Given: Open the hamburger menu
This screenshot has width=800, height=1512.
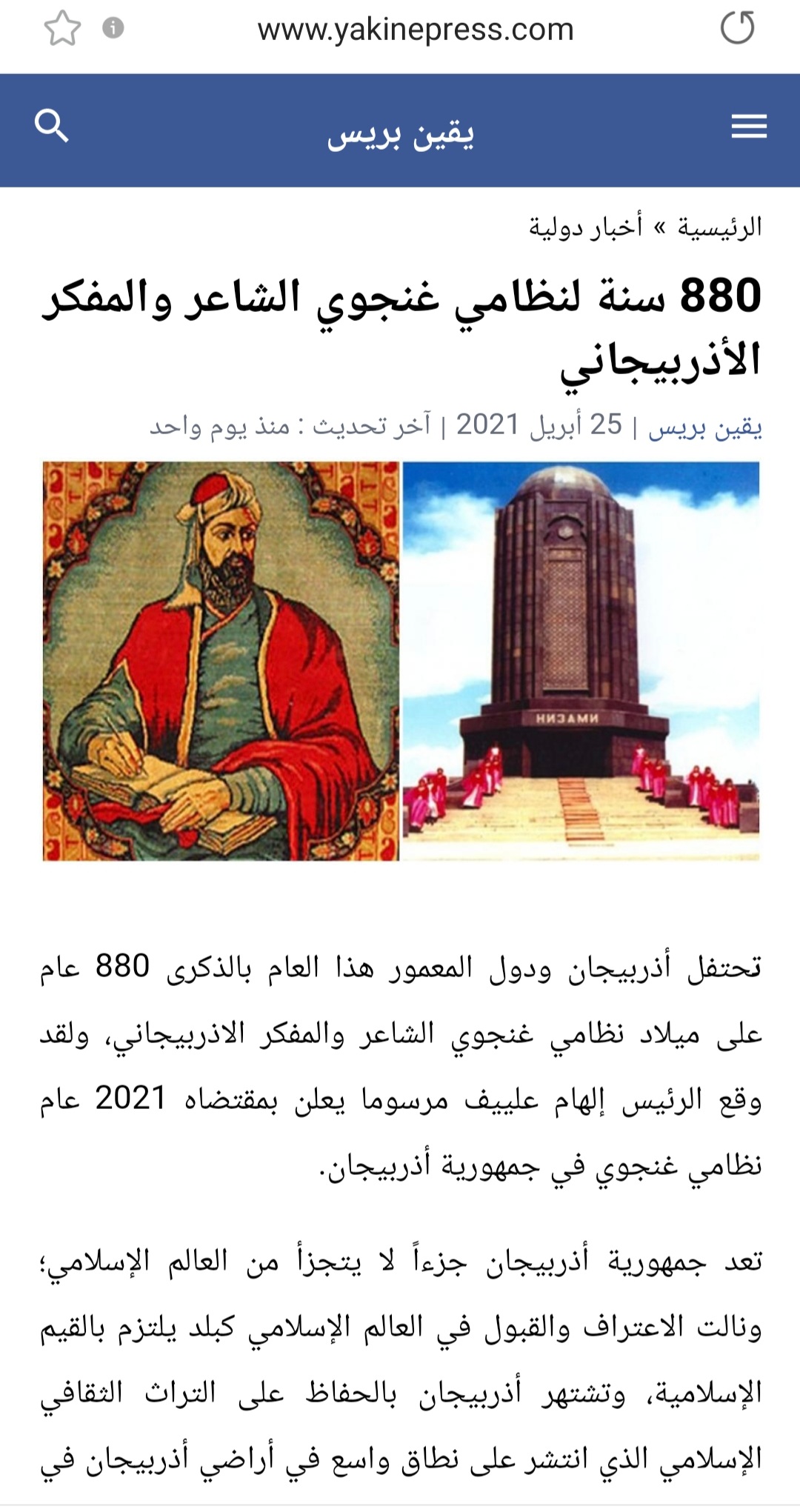Looking at the screenshot, I should (749, 127).
